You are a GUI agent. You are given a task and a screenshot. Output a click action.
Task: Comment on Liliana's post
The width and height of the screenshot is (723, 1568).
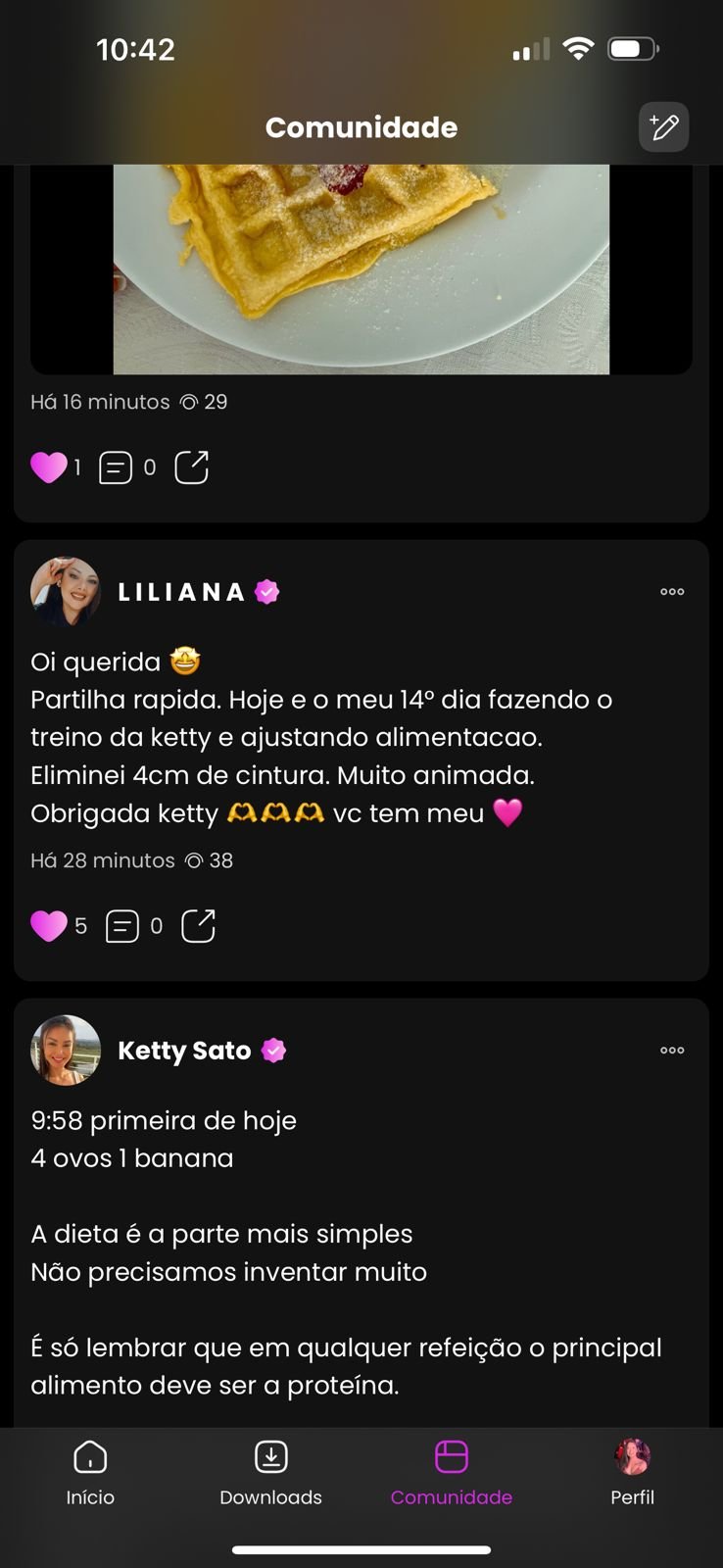[x=122, y=926]
